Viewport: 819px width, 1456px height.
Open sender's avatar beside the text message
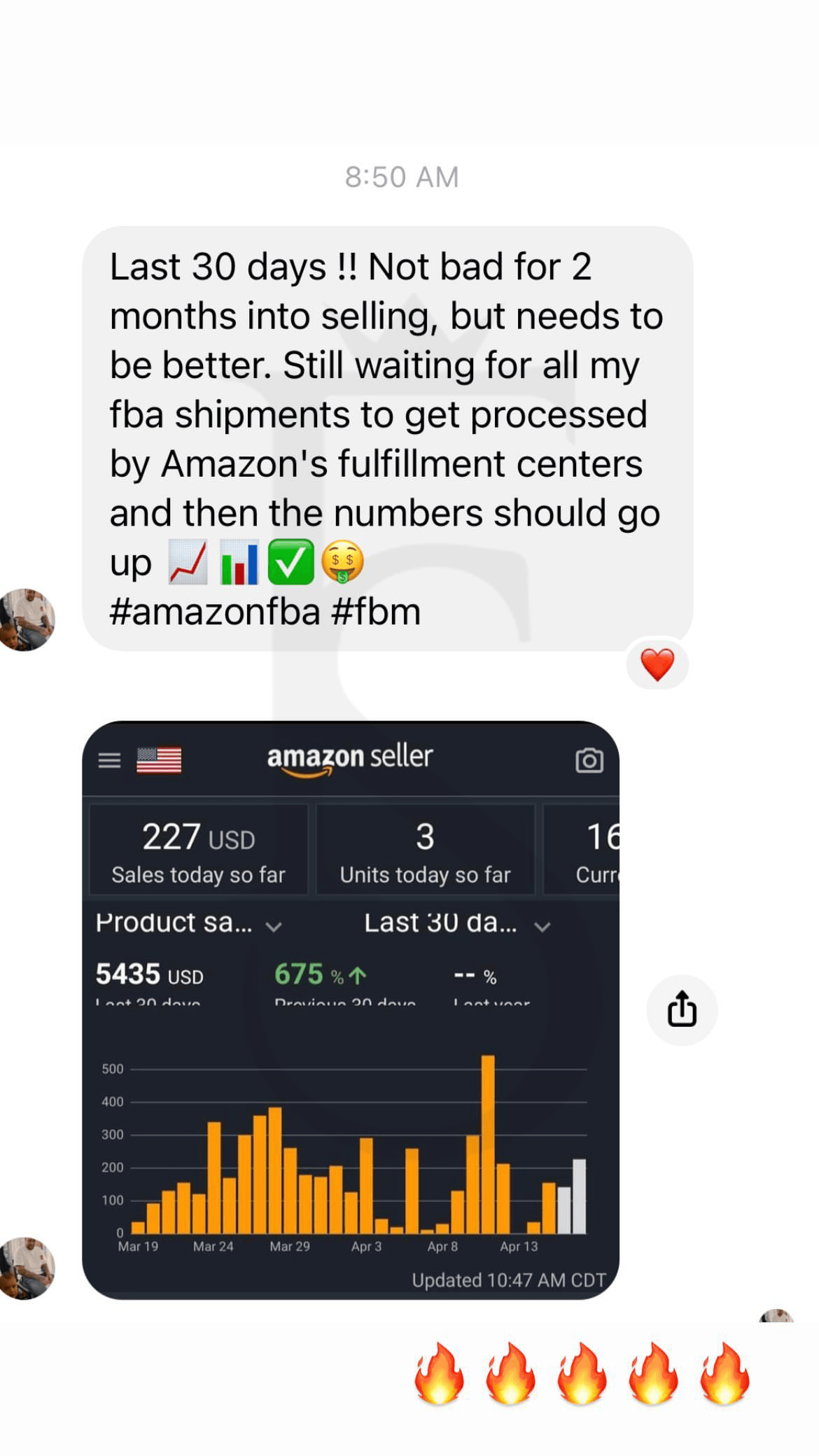click(27, 619)
